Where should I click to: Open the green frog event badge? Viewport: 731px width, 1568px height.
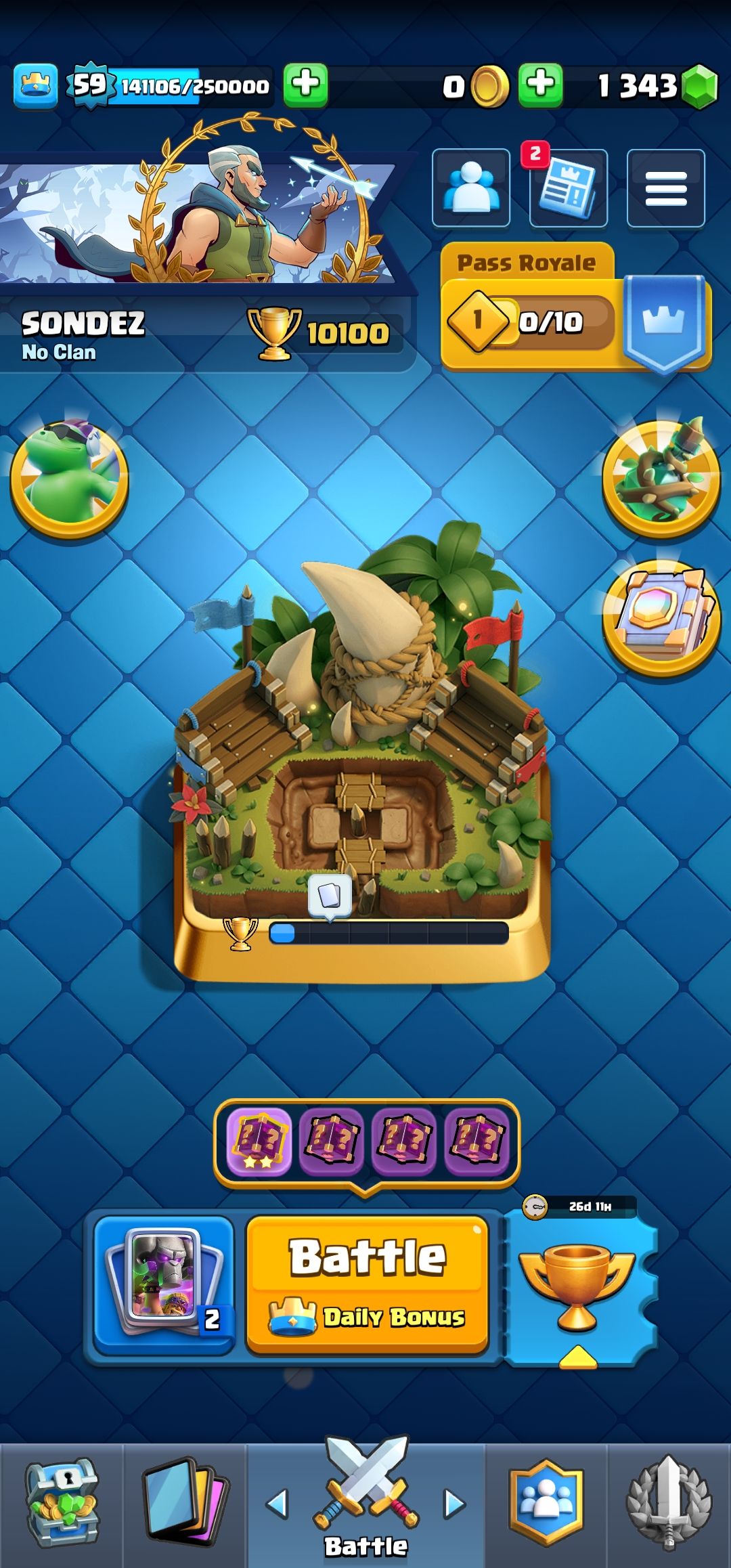point(69,478)
